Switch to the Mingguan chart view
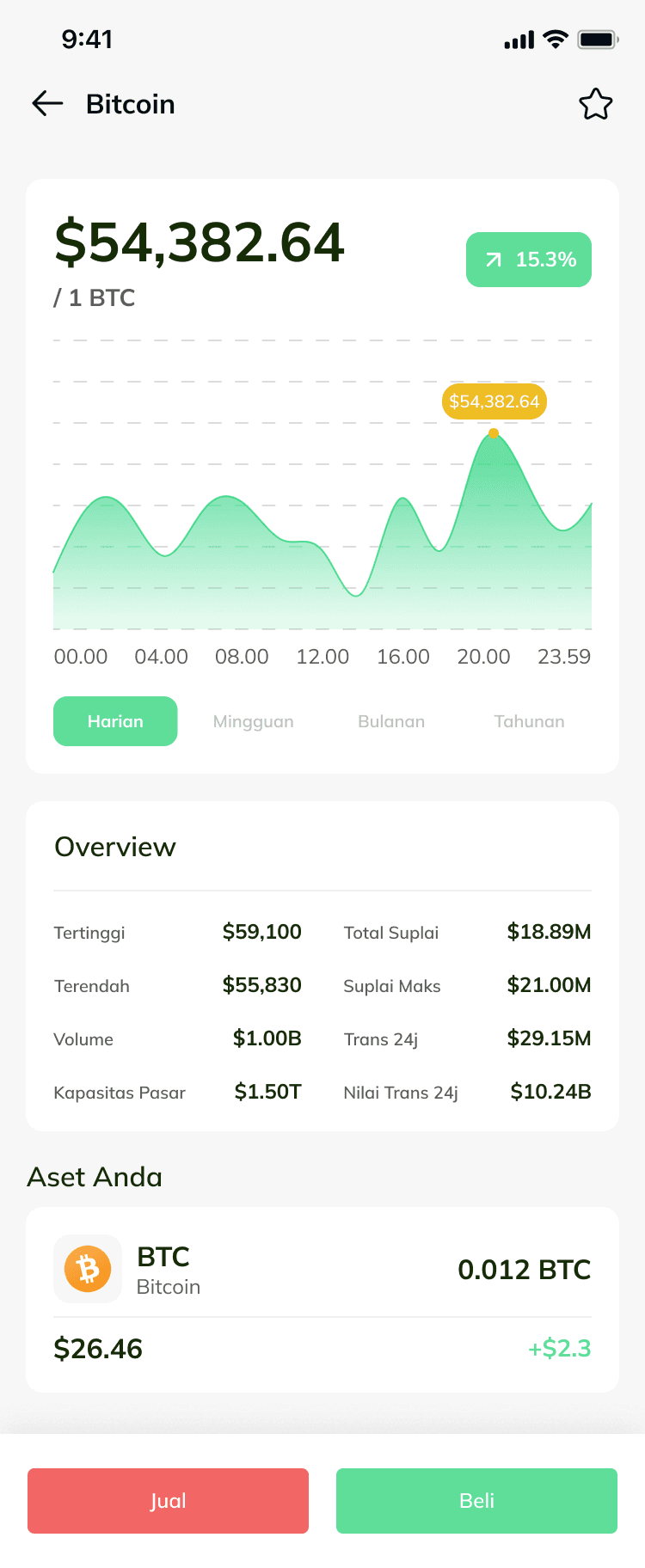645x1568 pixels. [x=253, y=721]
